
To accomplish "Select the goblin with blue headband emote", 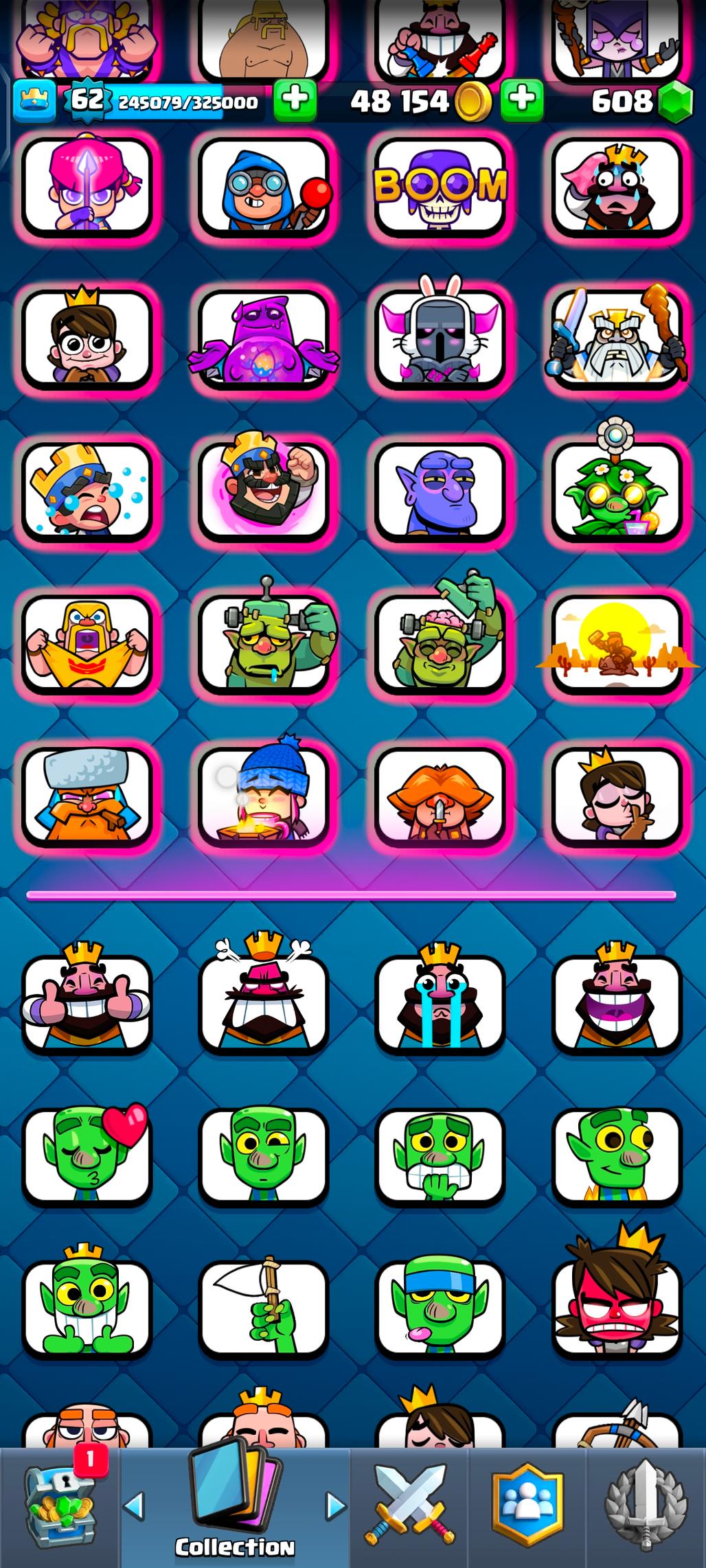I will [440, 1308].
